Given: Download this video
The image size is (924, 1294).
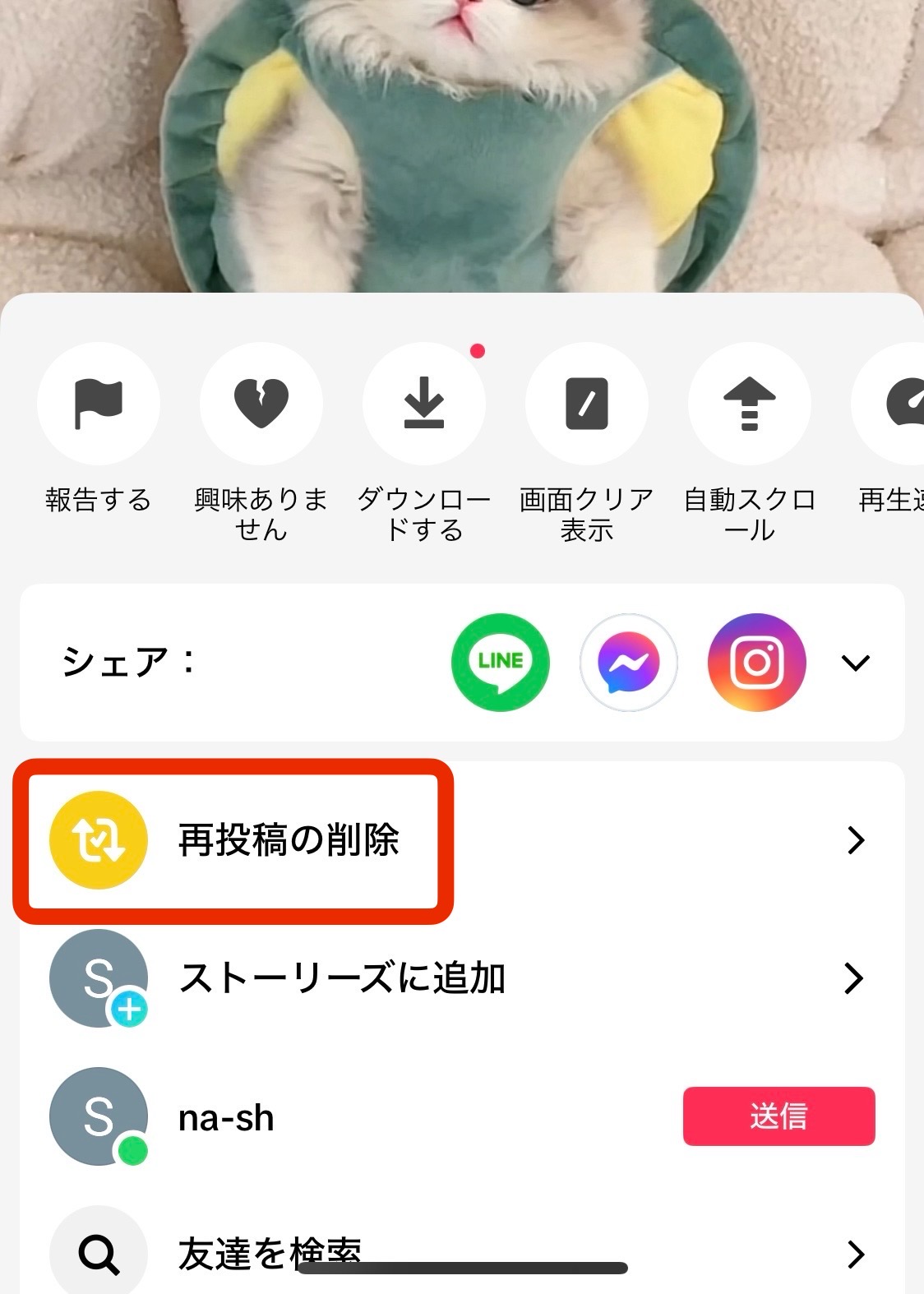Looking at the screenshot, I should coord(423,404).
